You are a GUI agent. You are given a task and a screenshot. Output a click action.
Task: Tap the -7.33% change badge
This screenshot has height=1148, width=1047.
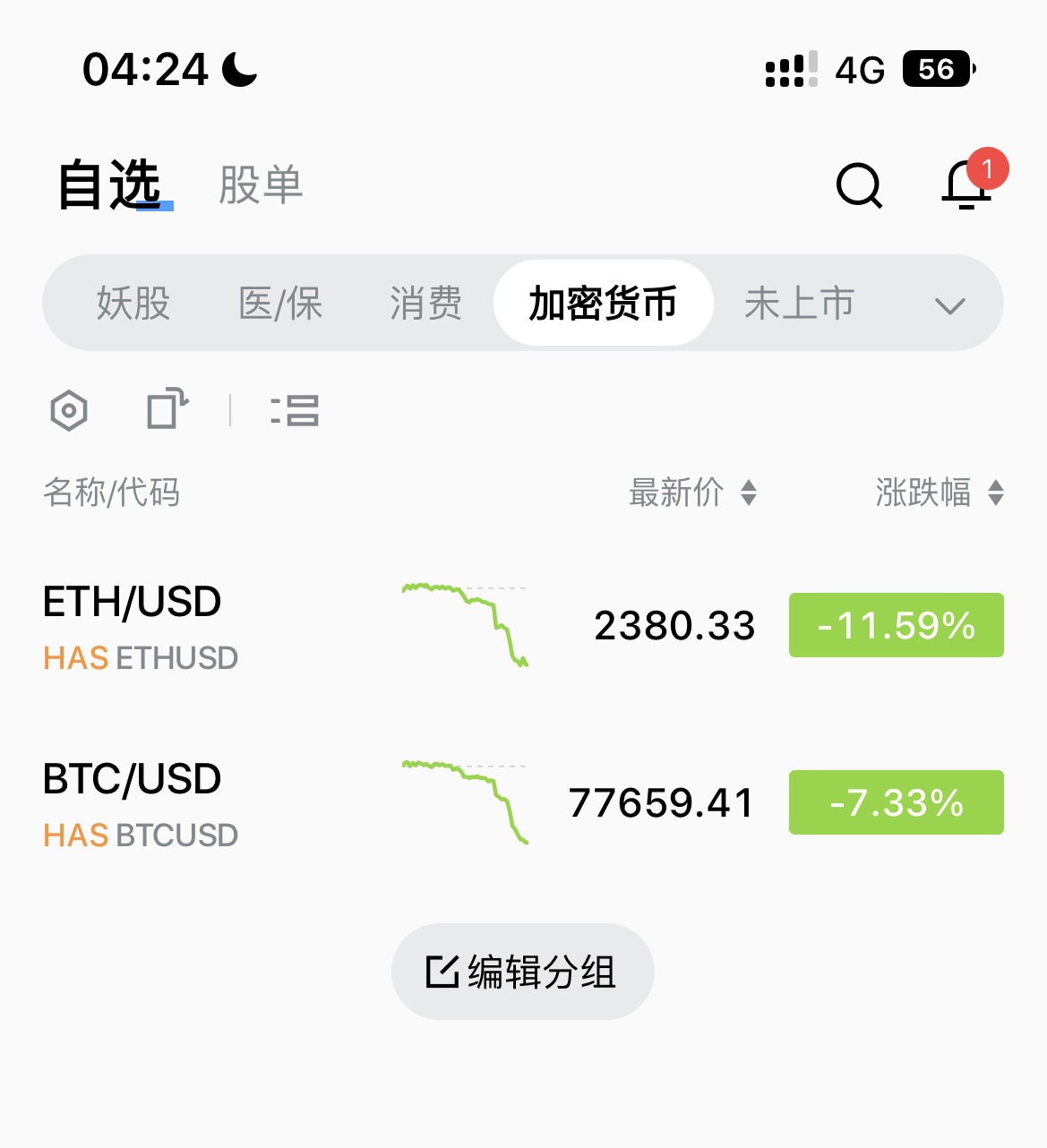point(896,802)
